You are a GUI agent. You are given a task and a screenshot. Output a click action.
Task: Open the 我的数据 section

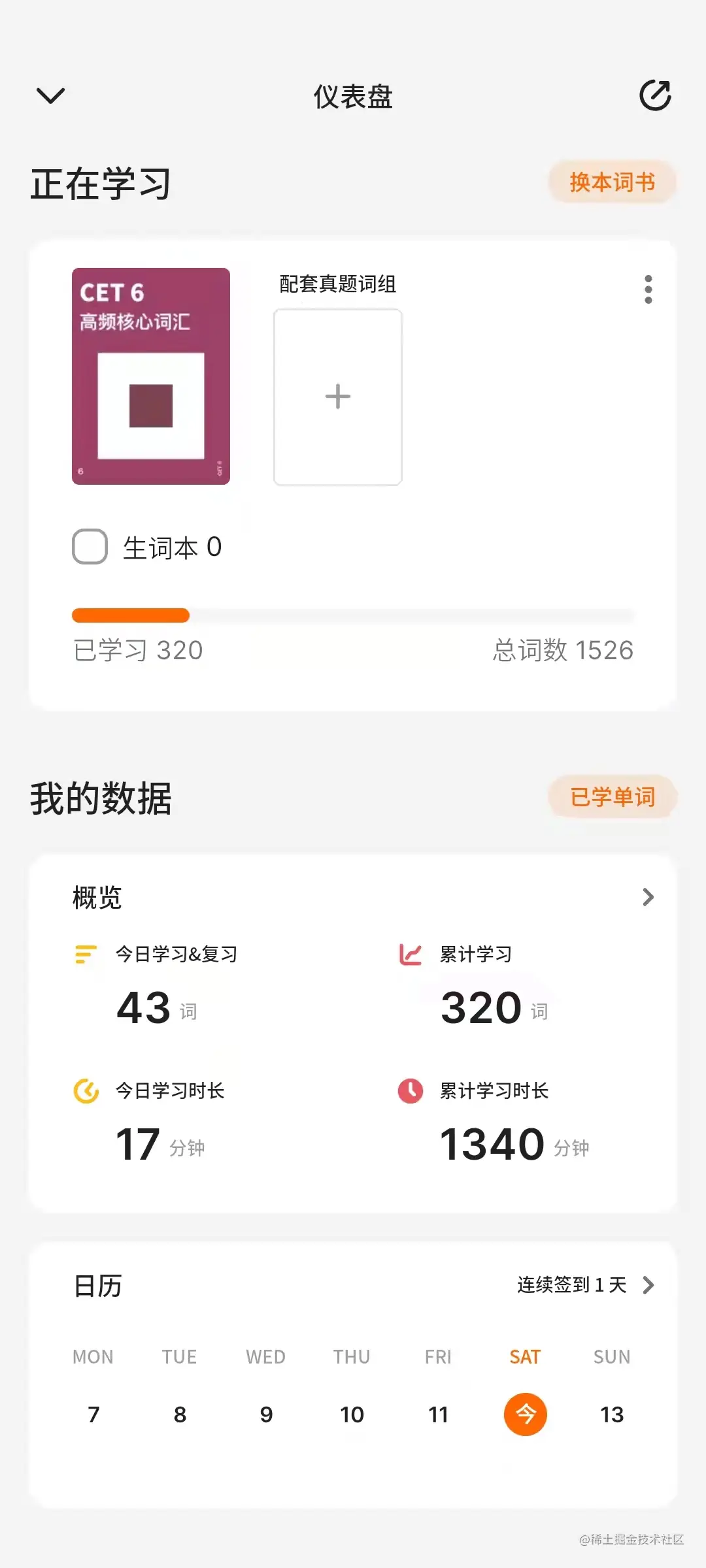click(x=101, y=798)
